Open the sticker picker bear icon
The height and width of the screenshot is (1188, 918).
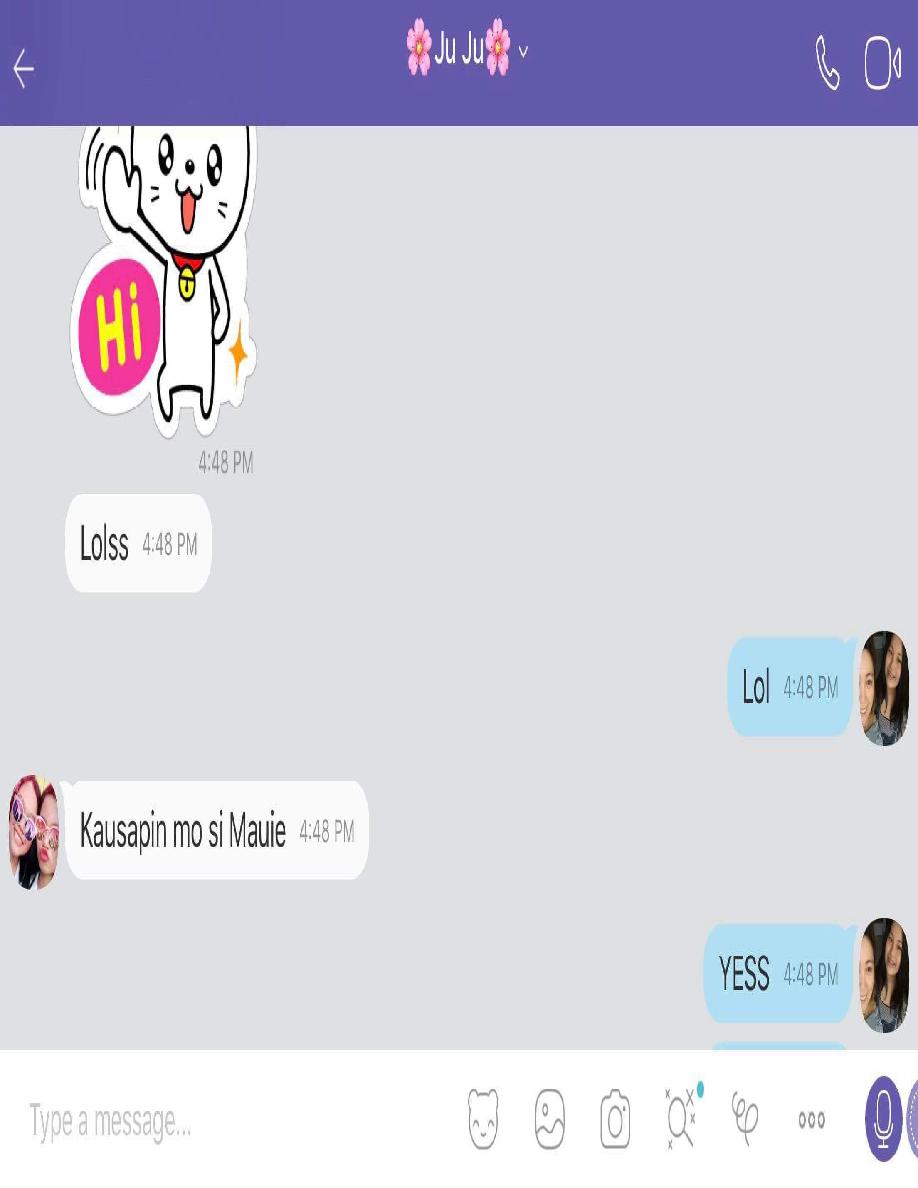[483, 1119]
